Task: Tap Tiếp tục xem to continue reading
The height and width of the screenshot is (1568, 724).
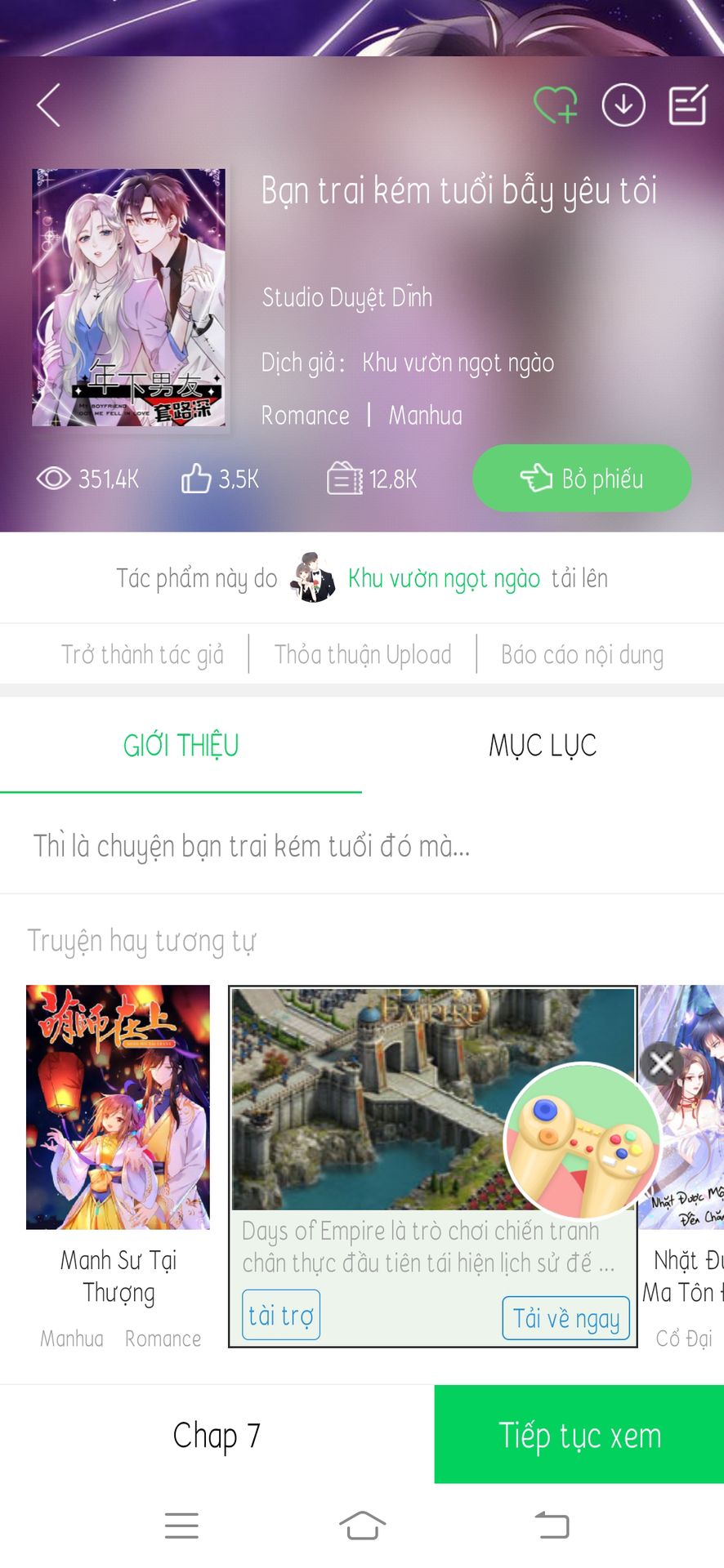Action: point(579,1435)
